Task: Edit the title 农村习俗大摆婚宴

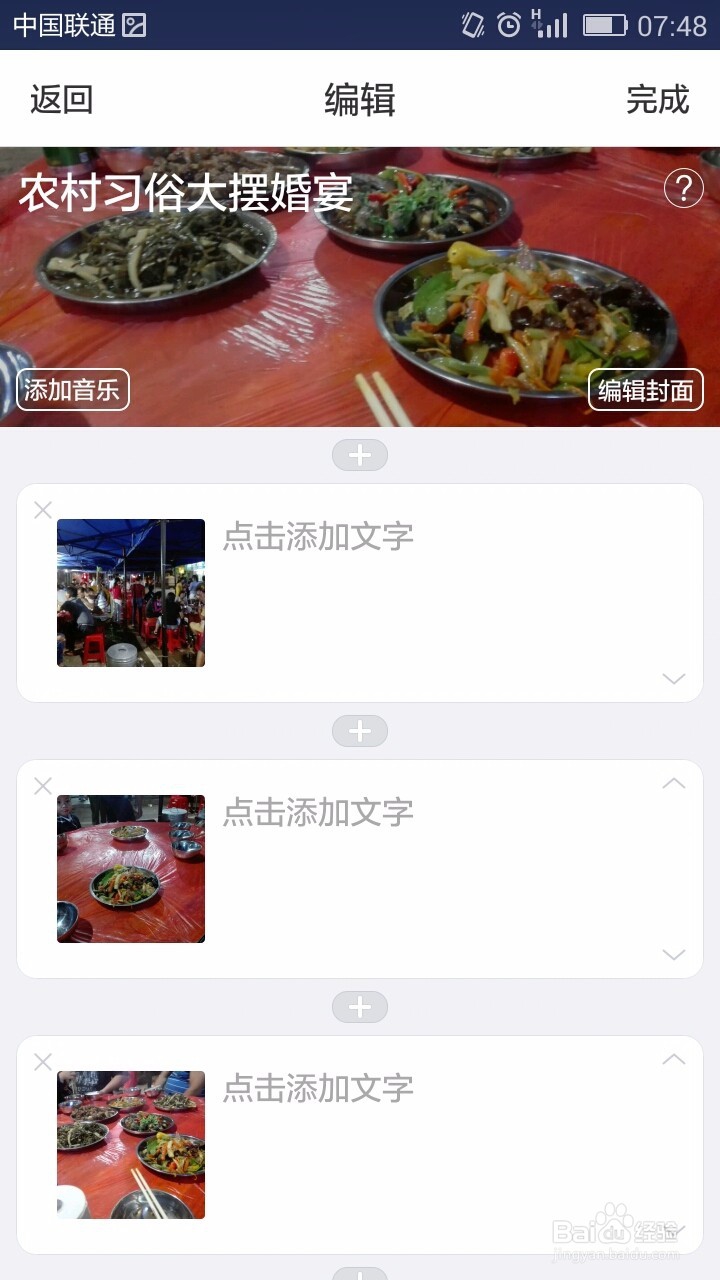Action: coord(186,192)
